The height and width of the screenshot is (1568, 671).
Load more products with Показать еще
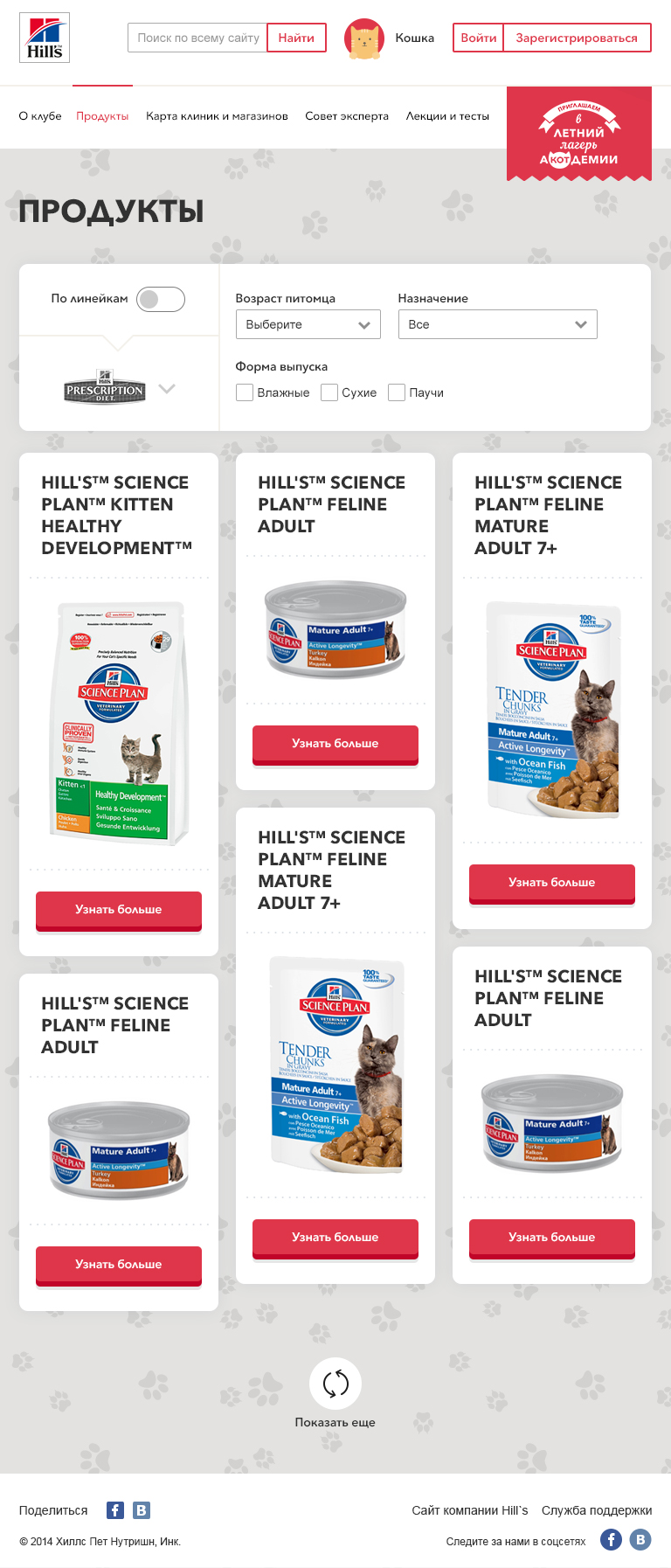click(x=335, y=1384)
